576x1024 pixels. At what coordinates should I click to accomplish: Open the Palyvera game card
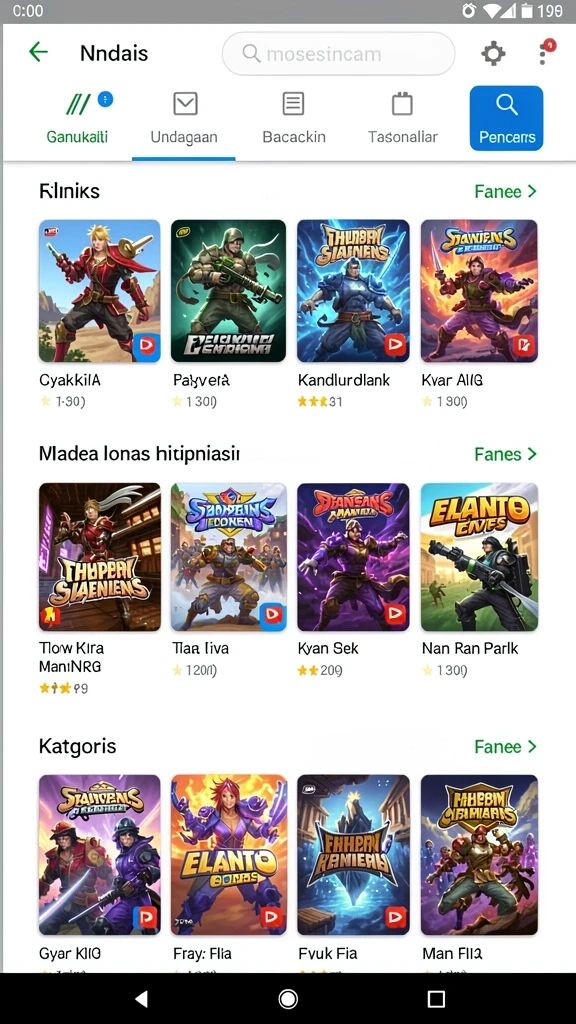(228, 313)
